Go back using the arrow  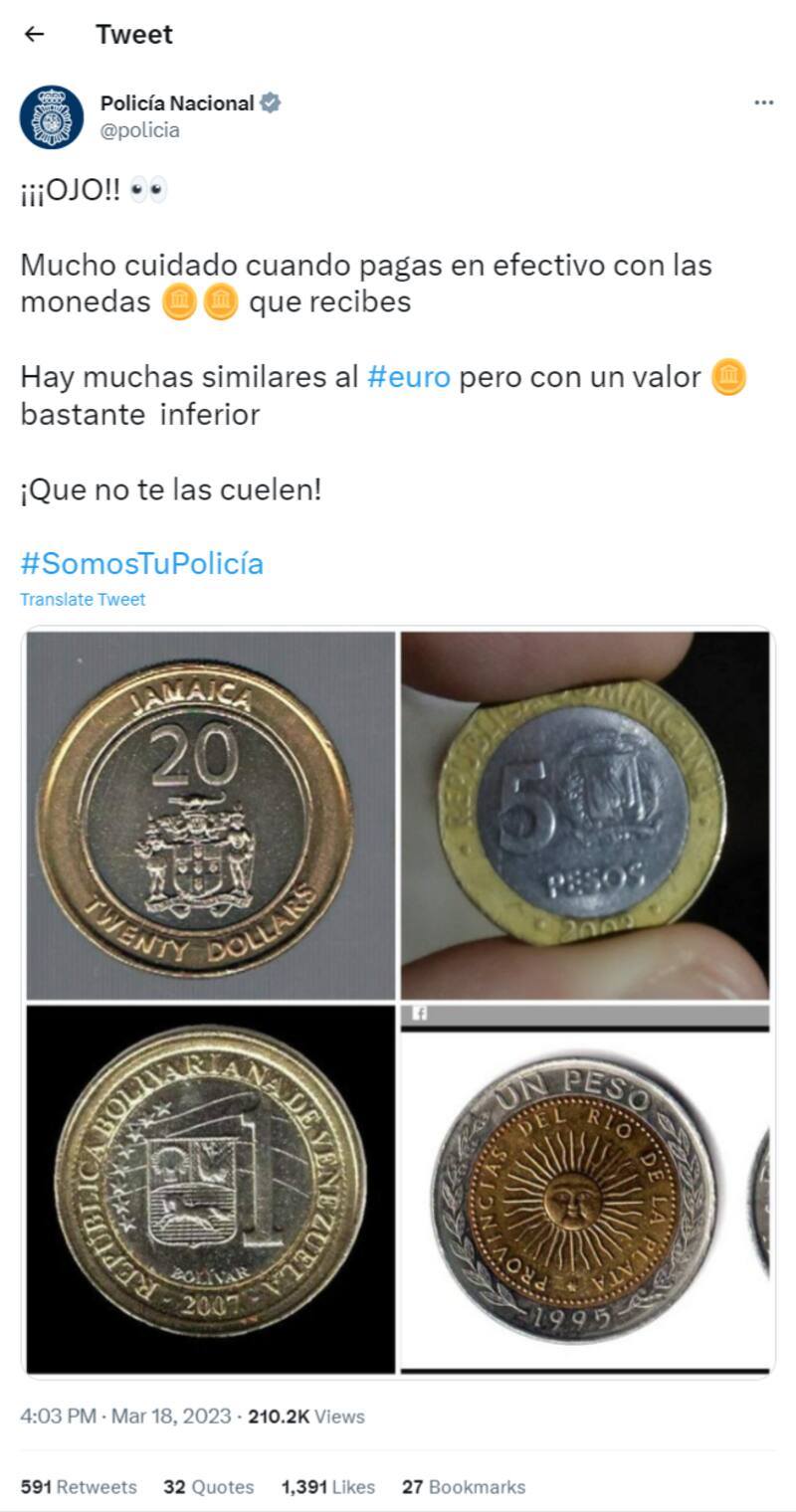(x=34, y=35)
